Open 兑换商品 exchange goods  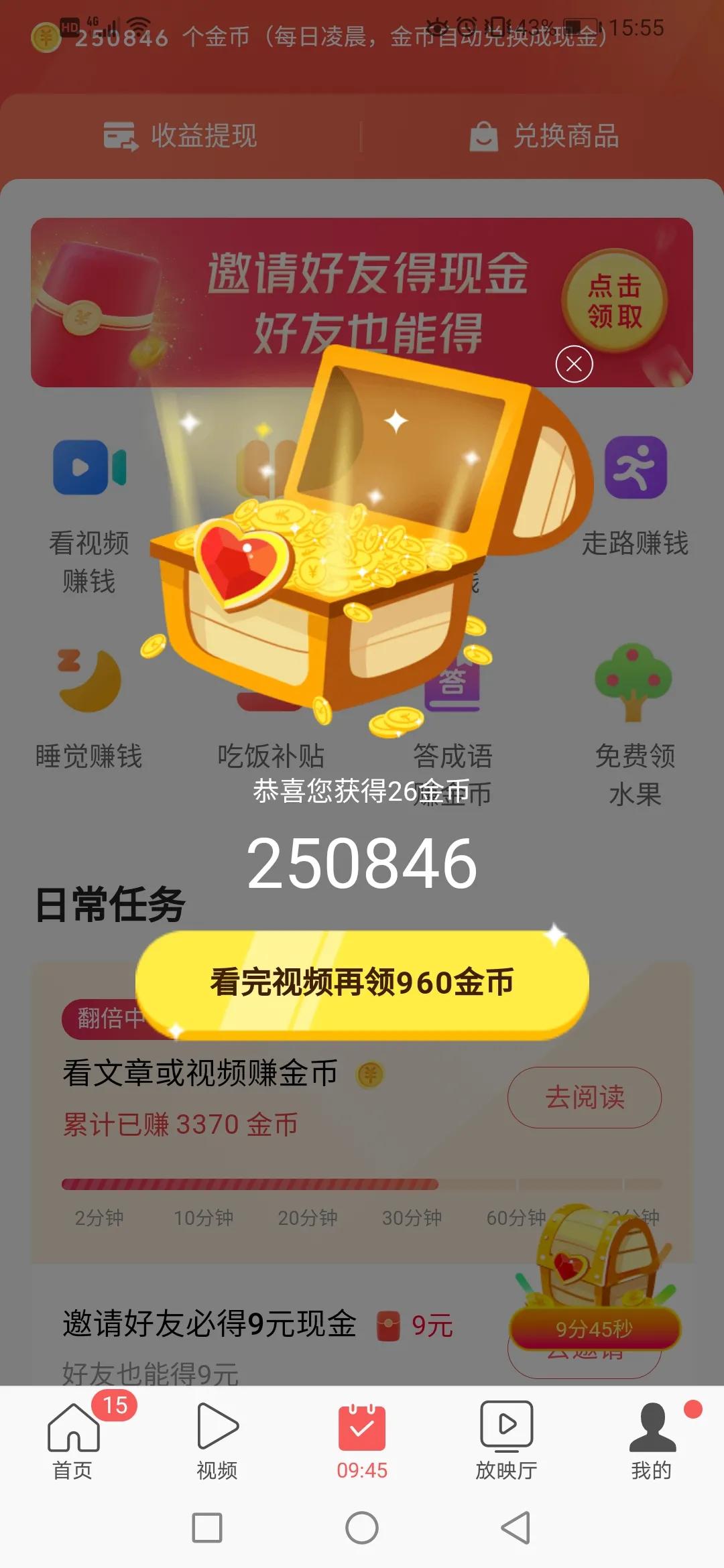coord(543,136)
